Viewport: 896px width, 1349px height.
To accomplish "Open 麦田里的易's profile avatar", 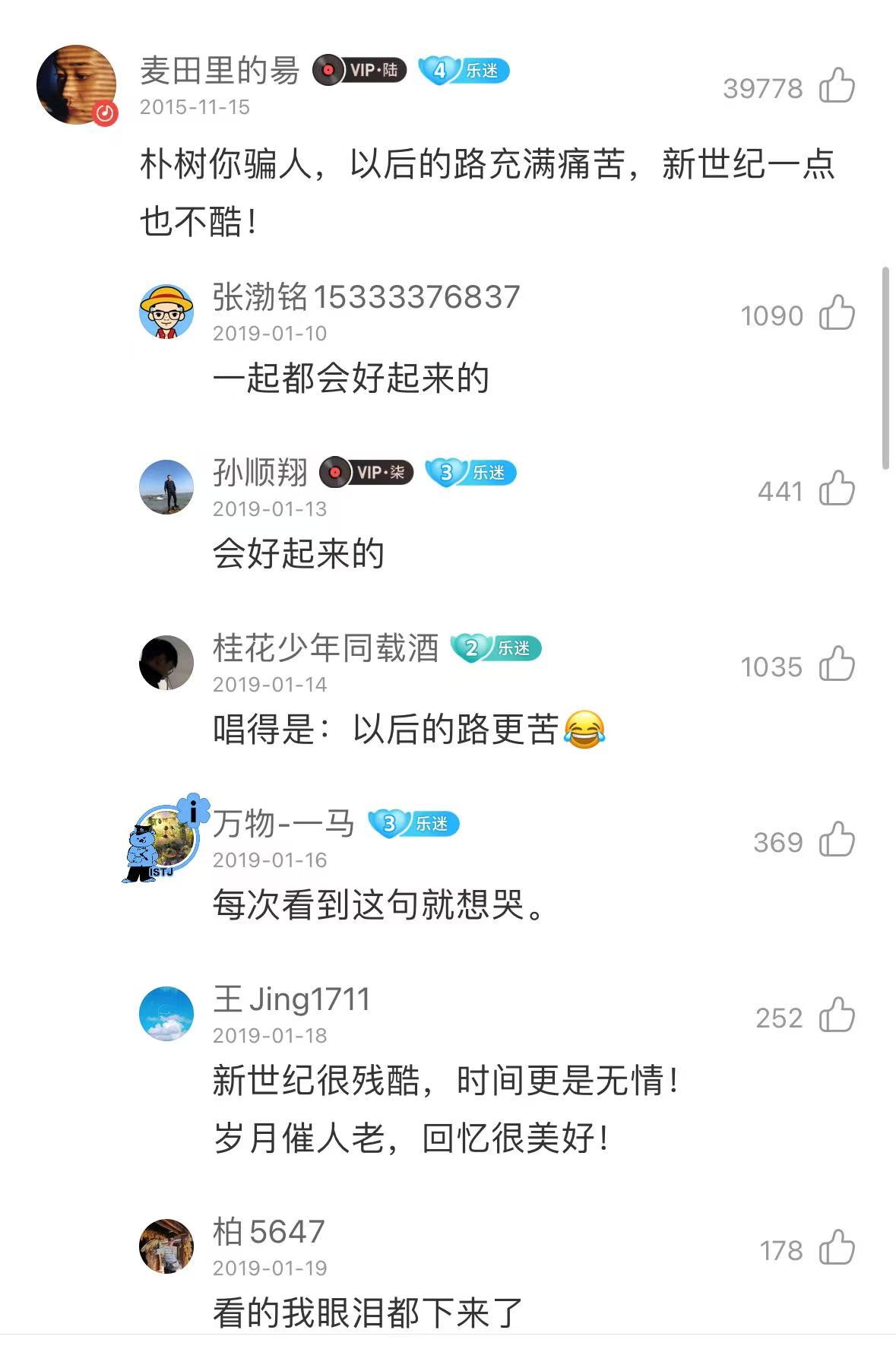I will point(76,84).
